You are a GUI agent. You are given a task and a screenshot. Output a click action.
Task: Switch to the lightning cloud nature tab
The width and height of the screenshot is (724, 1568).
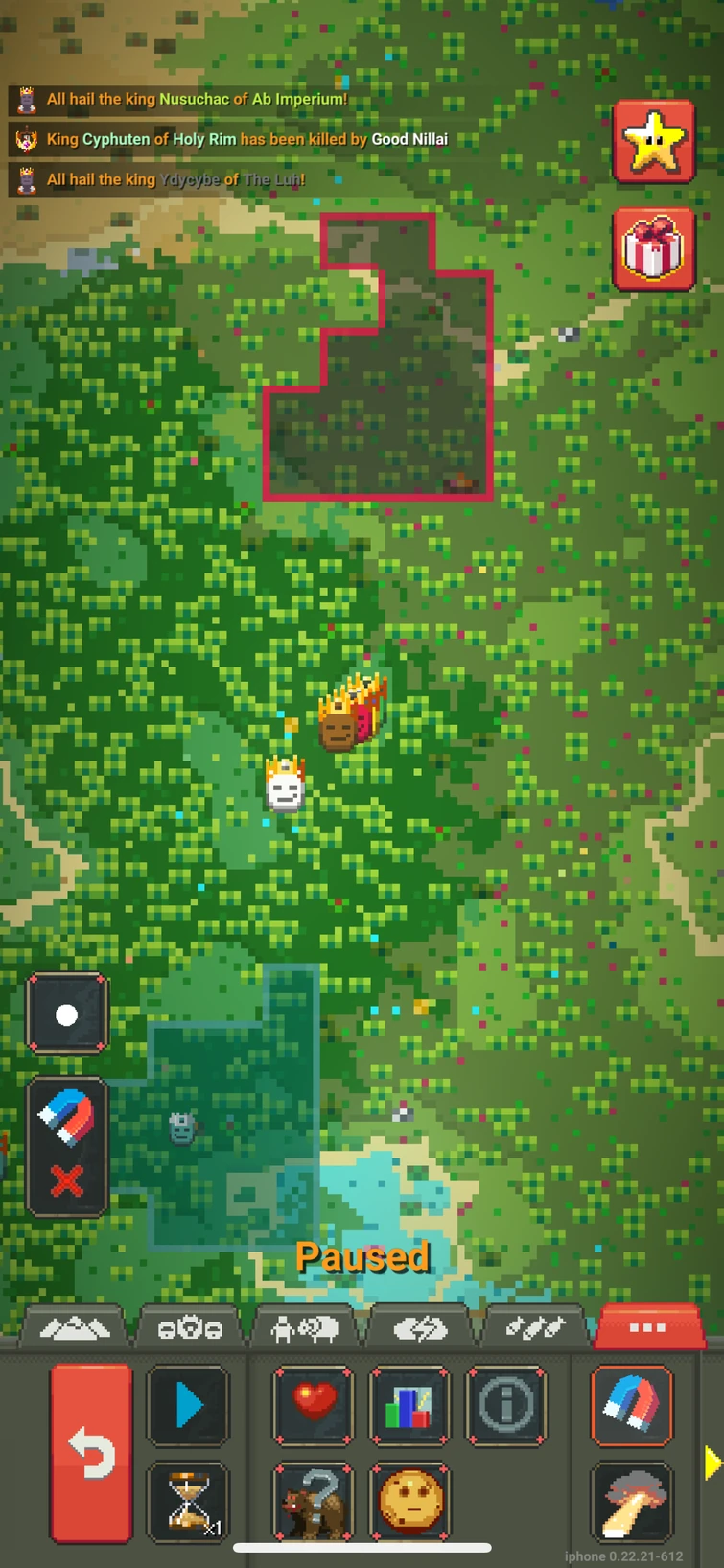pyautogui.click(x=421, y=1328)
